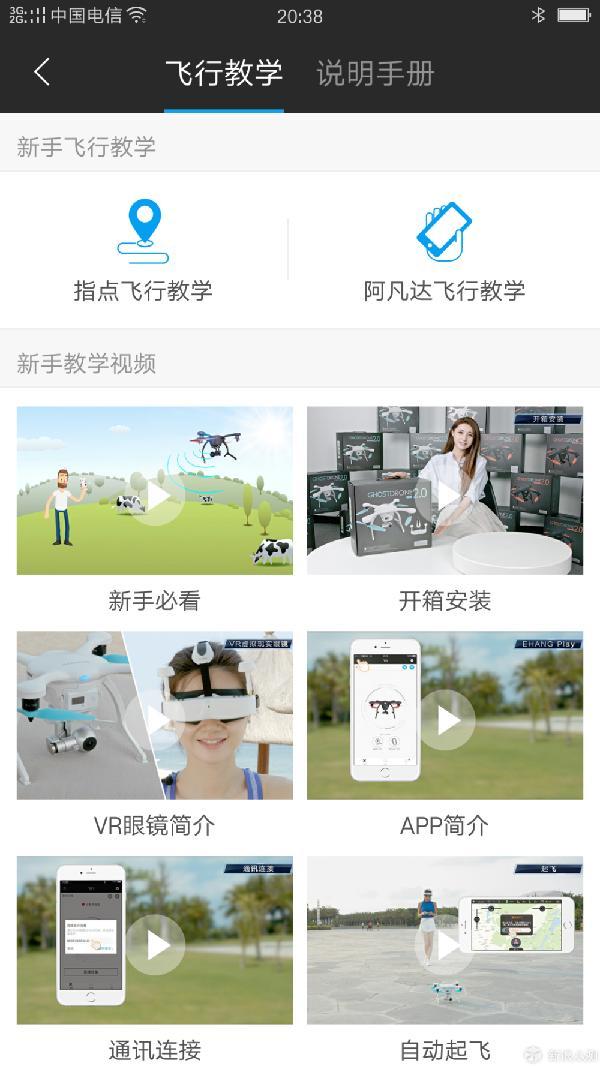Watch the APP简介 video

point(445,716)
